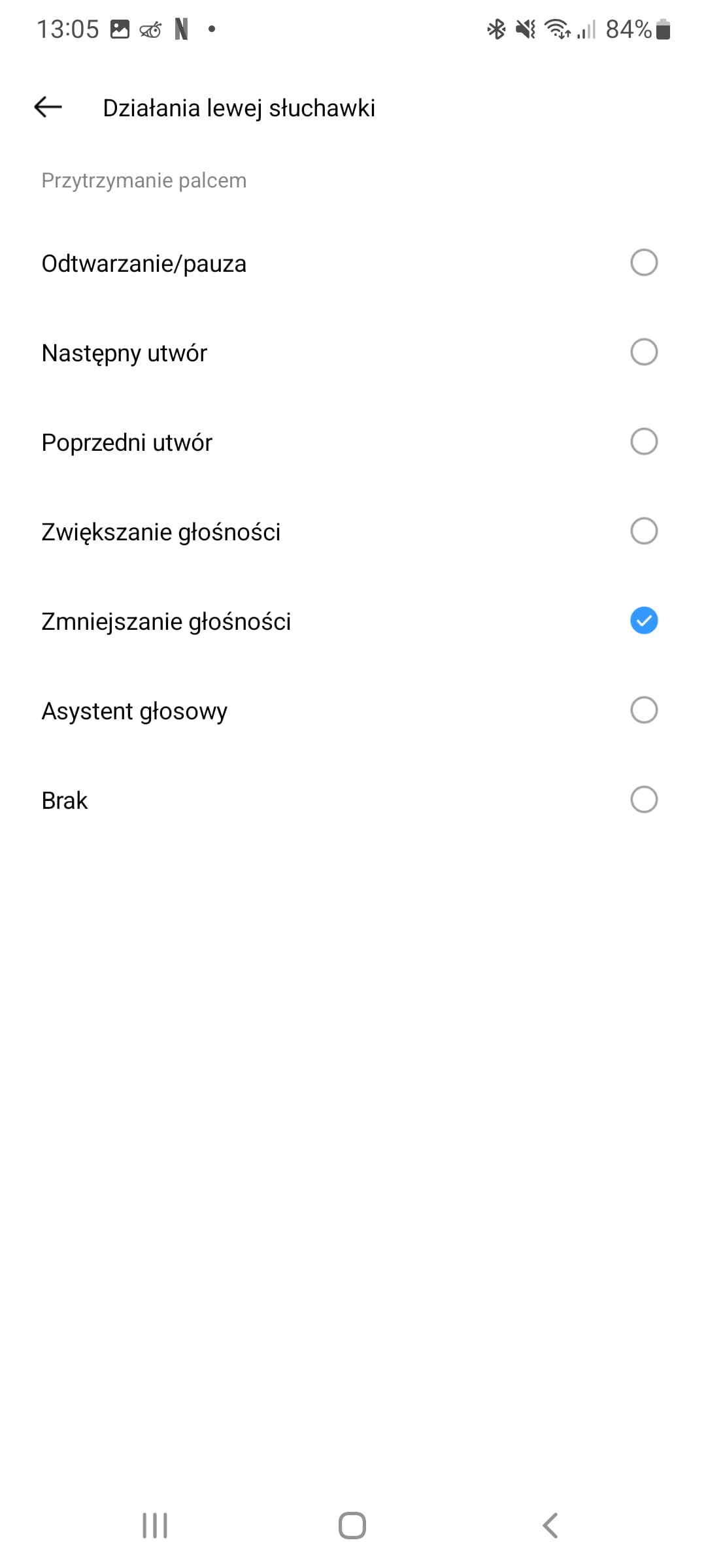Select Odtwarzanie/pauza option
Viewport: 706px width, 1568px height.
pyautogui.click(x=353, y=263)
